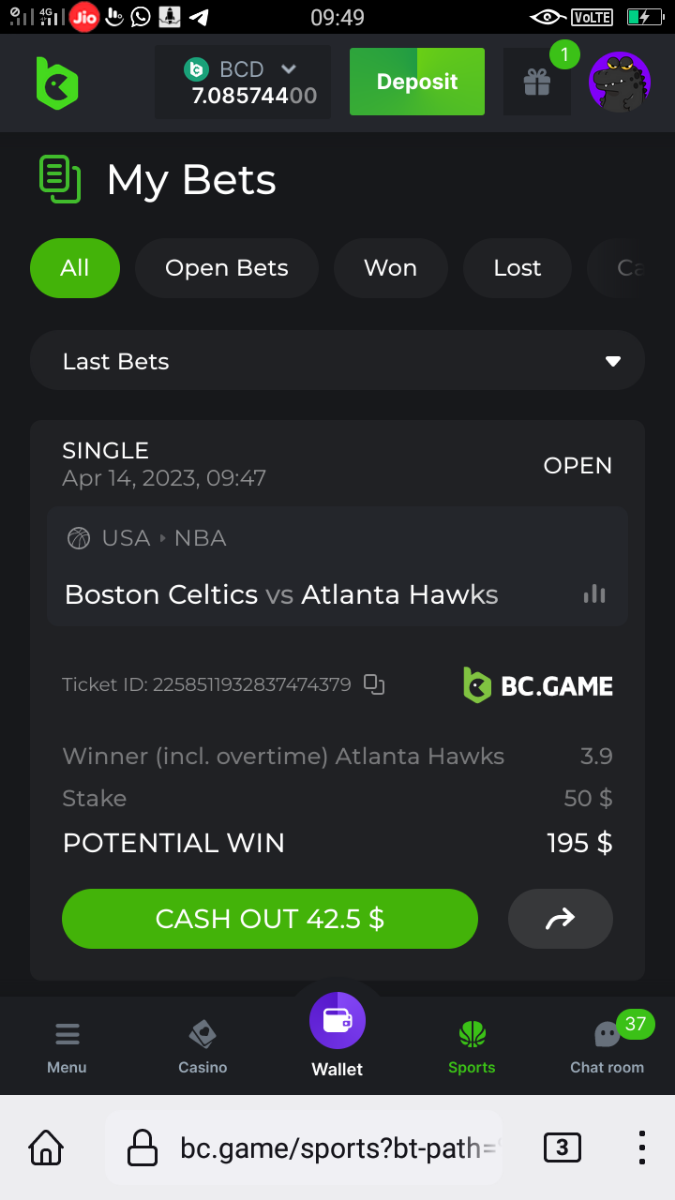675x1200 pixels.
Task: Expand the Last Bets dropdown
Action: 337,361
